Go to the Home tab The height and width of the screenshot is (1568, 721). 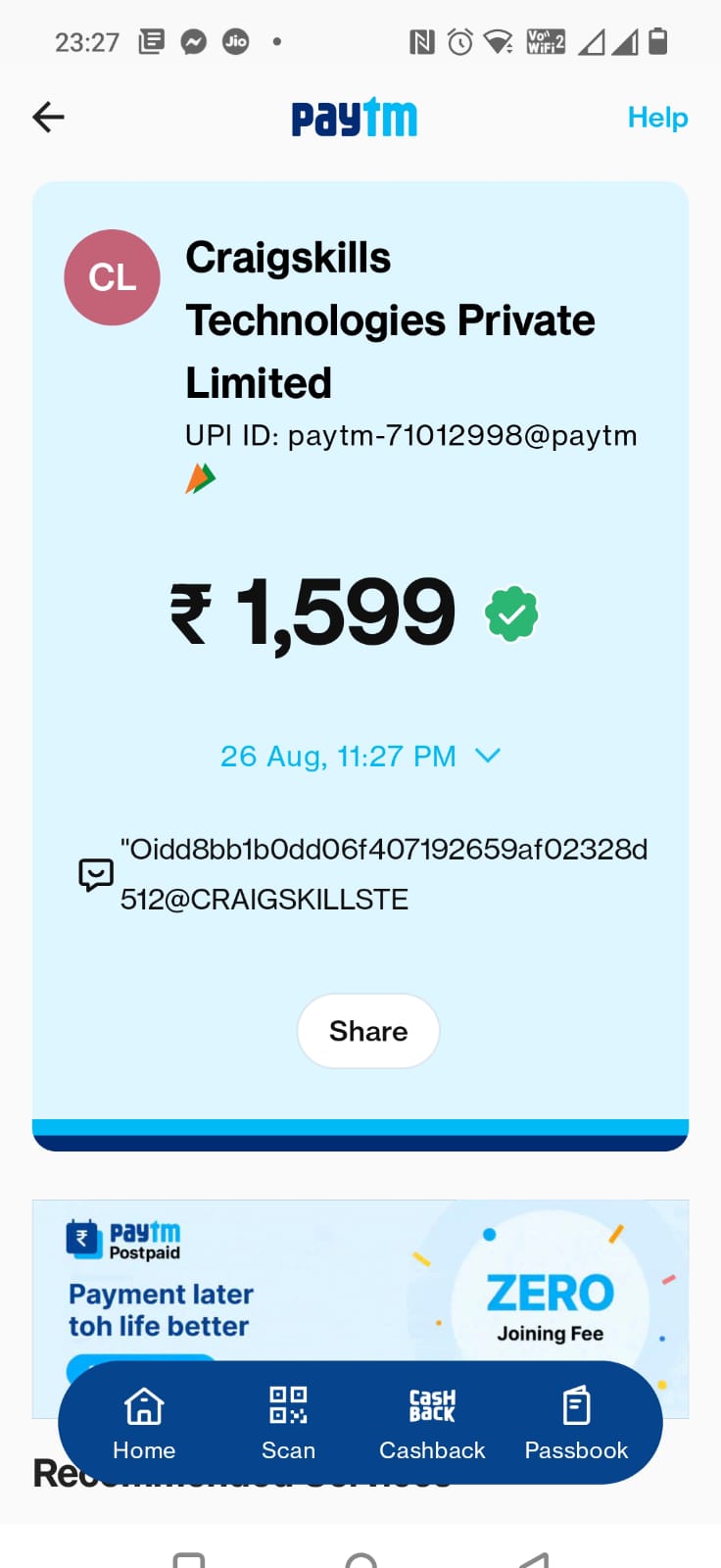click(144, 1422)
